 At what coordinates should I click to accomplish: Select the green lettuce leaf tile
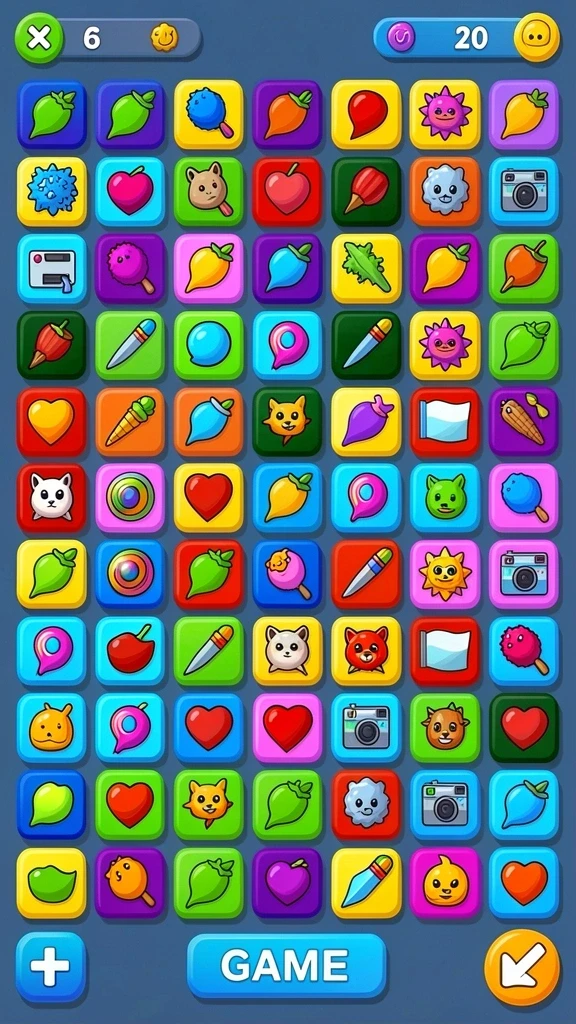(366, 268)
